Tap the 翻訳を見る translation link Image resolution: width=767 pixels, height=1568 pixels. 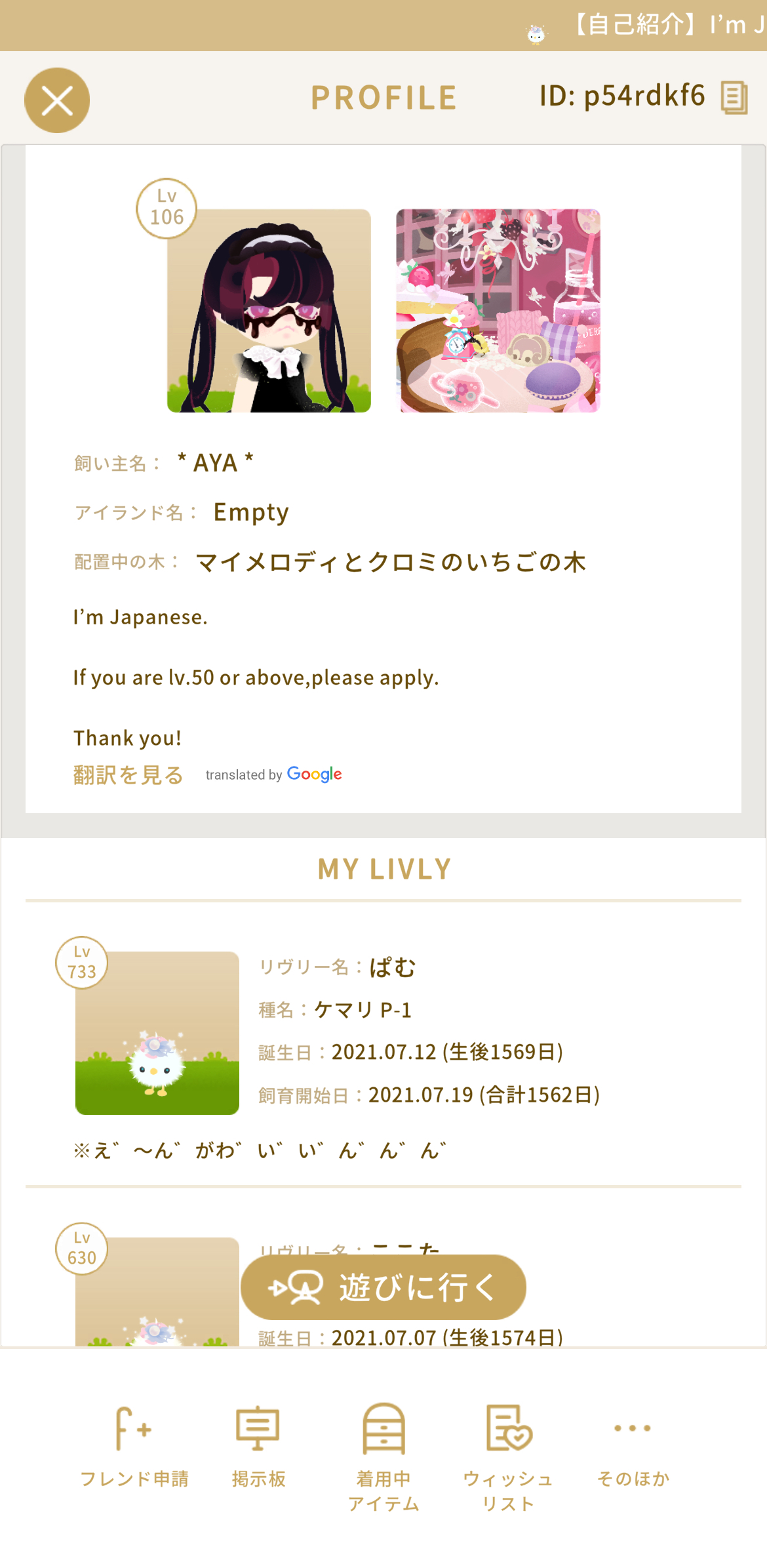click(128, 774)
